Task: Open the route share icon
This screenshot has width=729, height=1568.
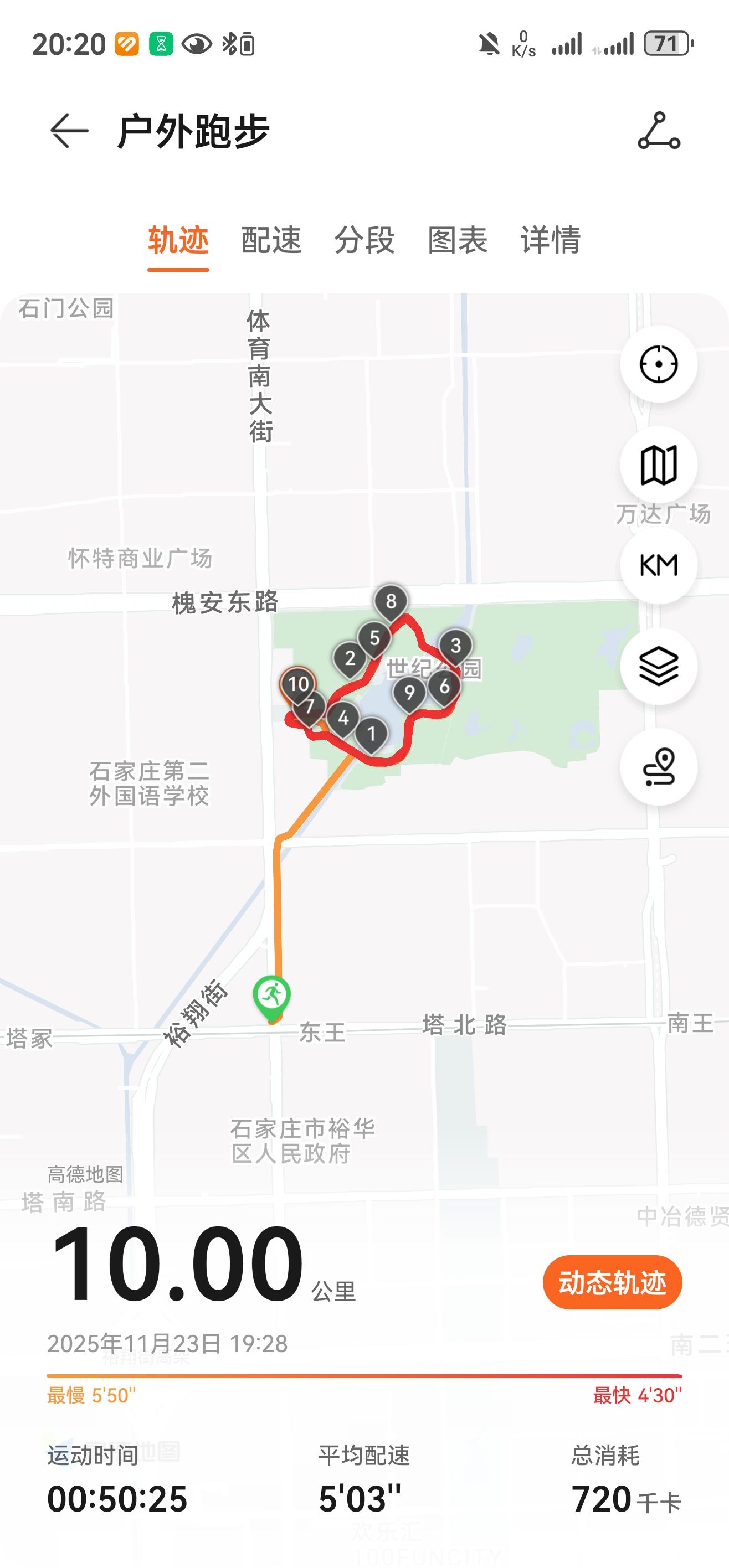Action: coord(659,131)
